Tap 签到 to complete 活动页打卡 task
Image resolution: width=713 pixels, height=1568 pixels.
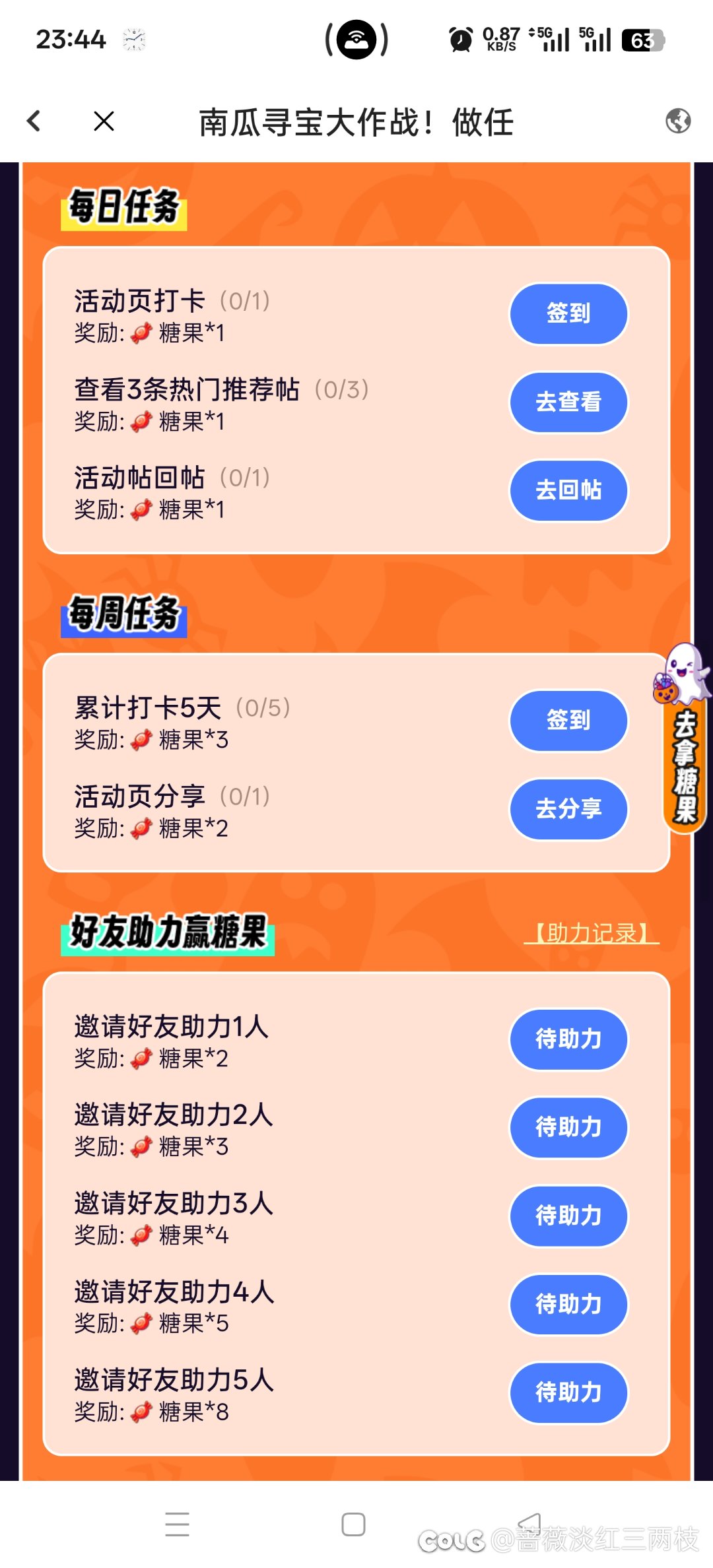(x=568, y=314)
